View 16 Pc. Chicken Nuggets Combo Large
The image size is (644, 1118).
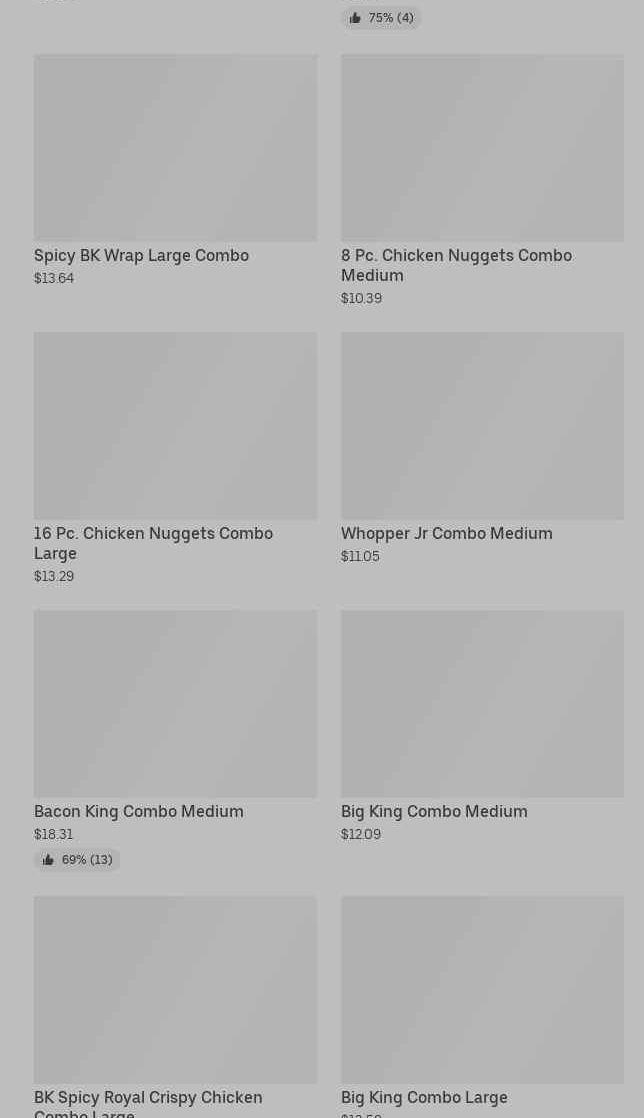coord(175,458)
